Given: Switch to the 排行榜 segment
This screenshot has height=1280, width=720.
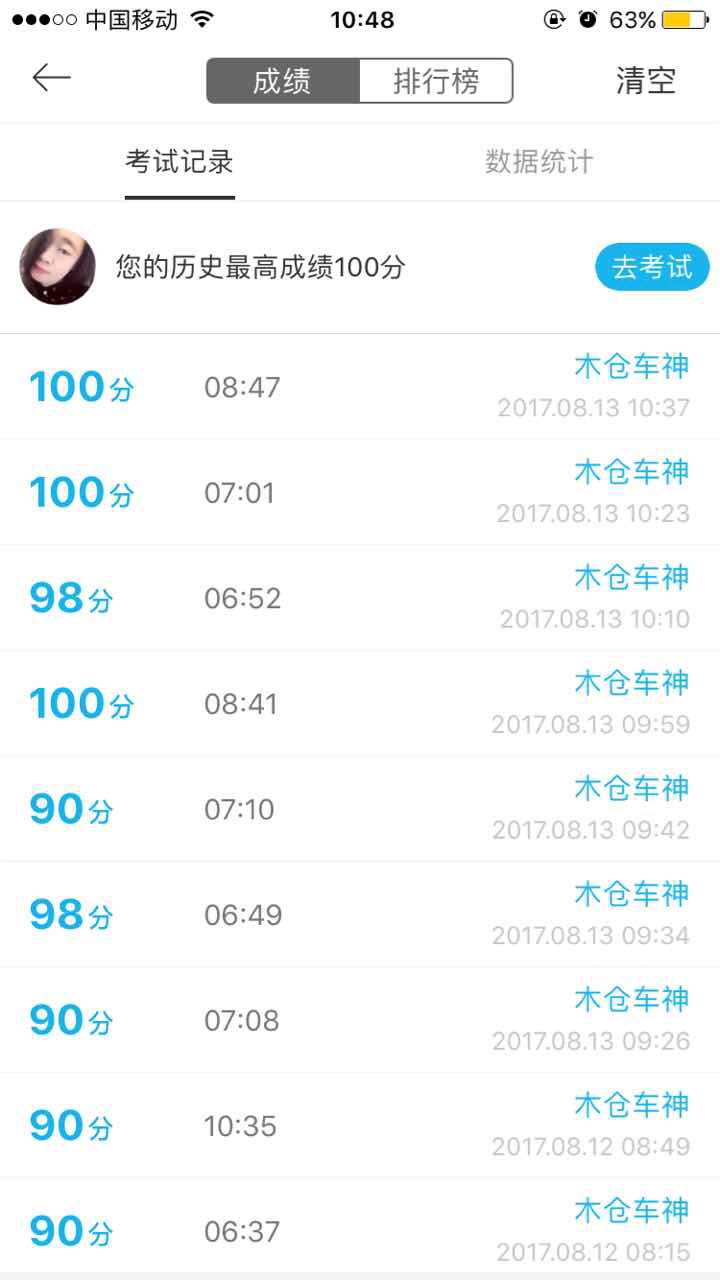Looking at the screenshot, I should pos(436,81).
